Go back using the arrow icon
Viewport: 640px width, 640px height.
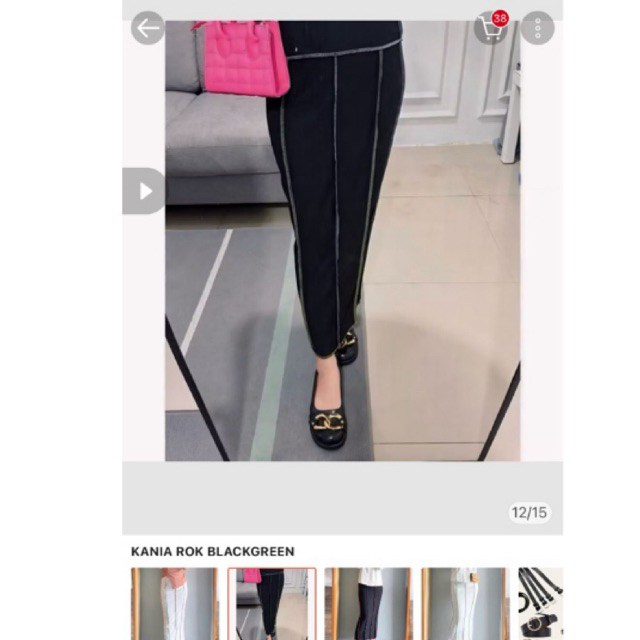pos(148,28)
